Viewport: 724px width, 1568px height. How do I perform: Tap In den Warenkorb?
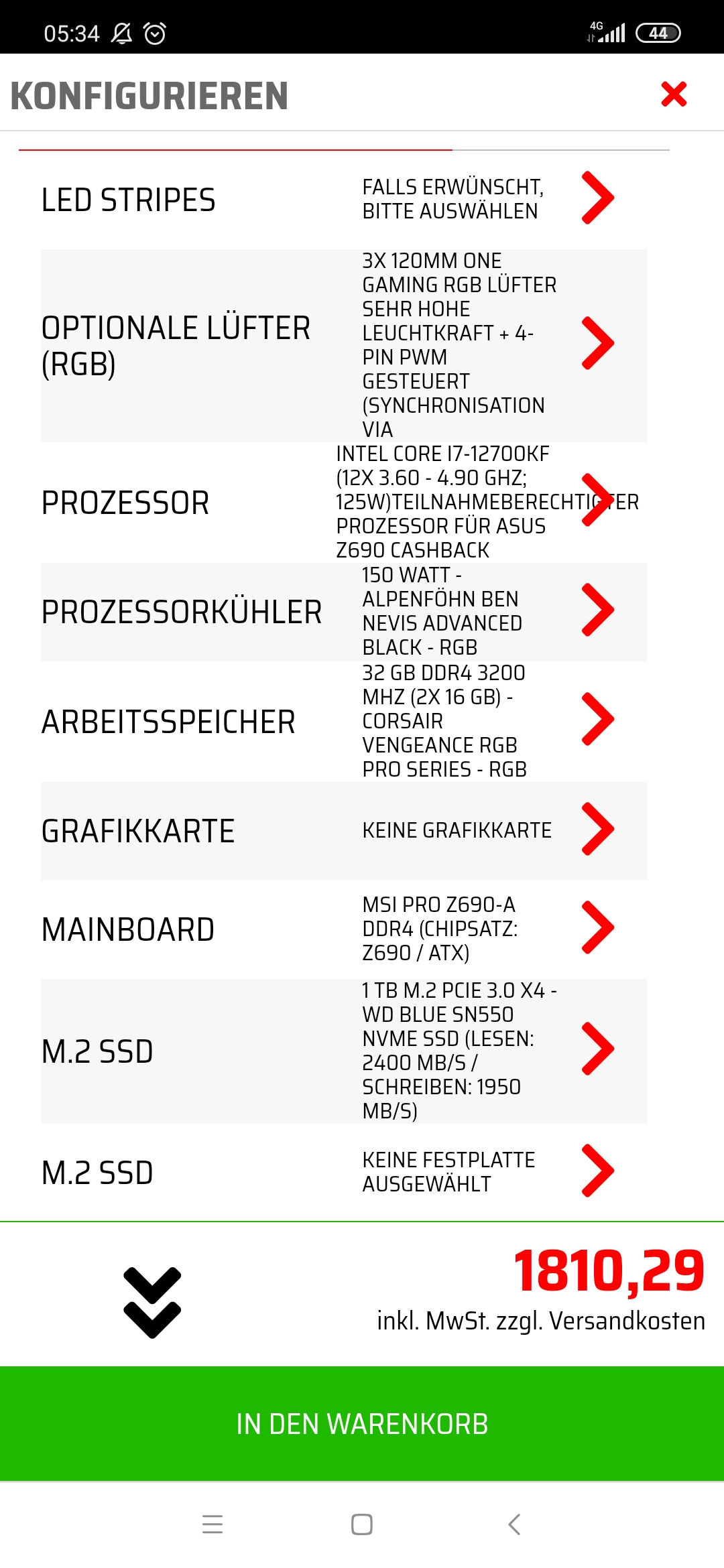coord(362,1424)
